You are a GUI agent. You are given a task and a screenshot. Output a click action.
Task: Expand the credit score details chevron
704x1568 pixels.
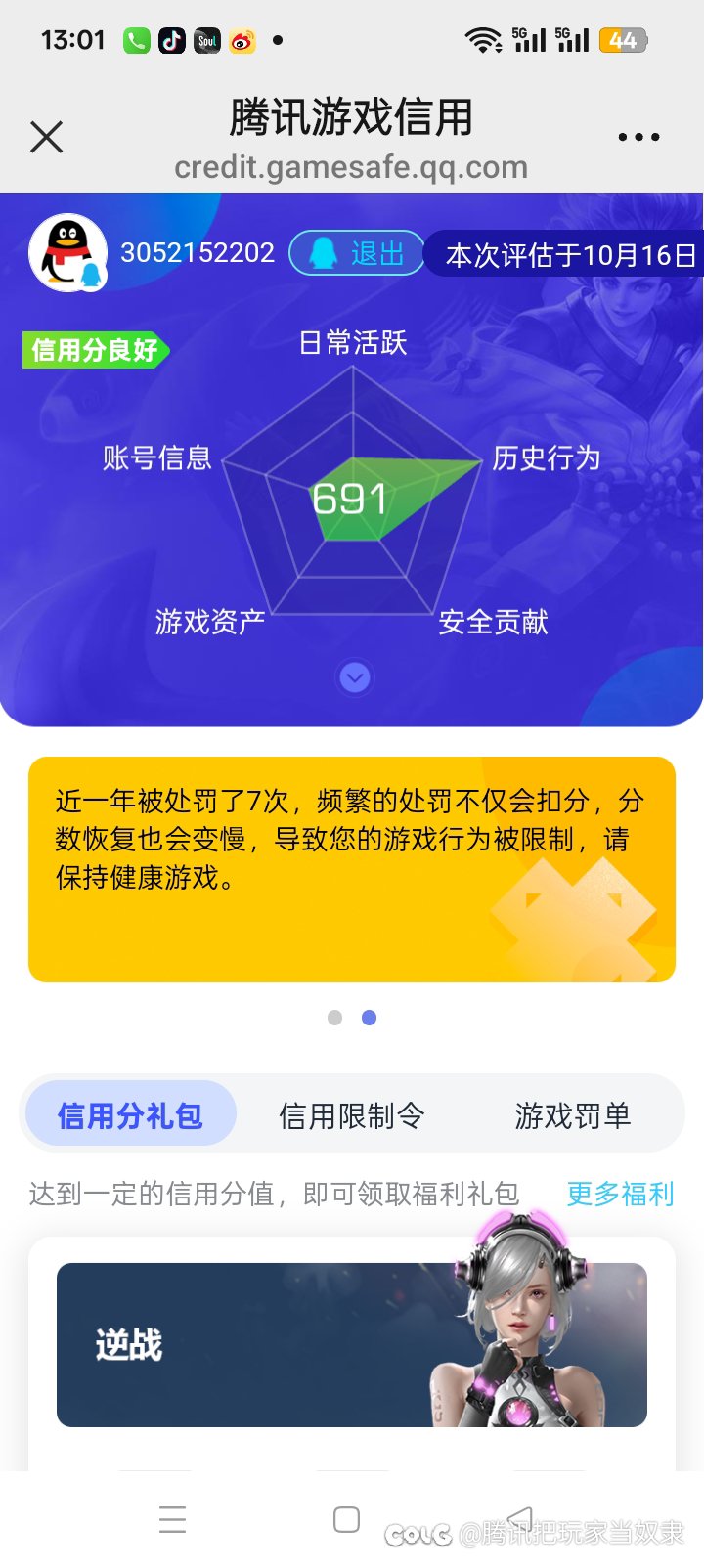pyautogui.click(x=355, y=677)
